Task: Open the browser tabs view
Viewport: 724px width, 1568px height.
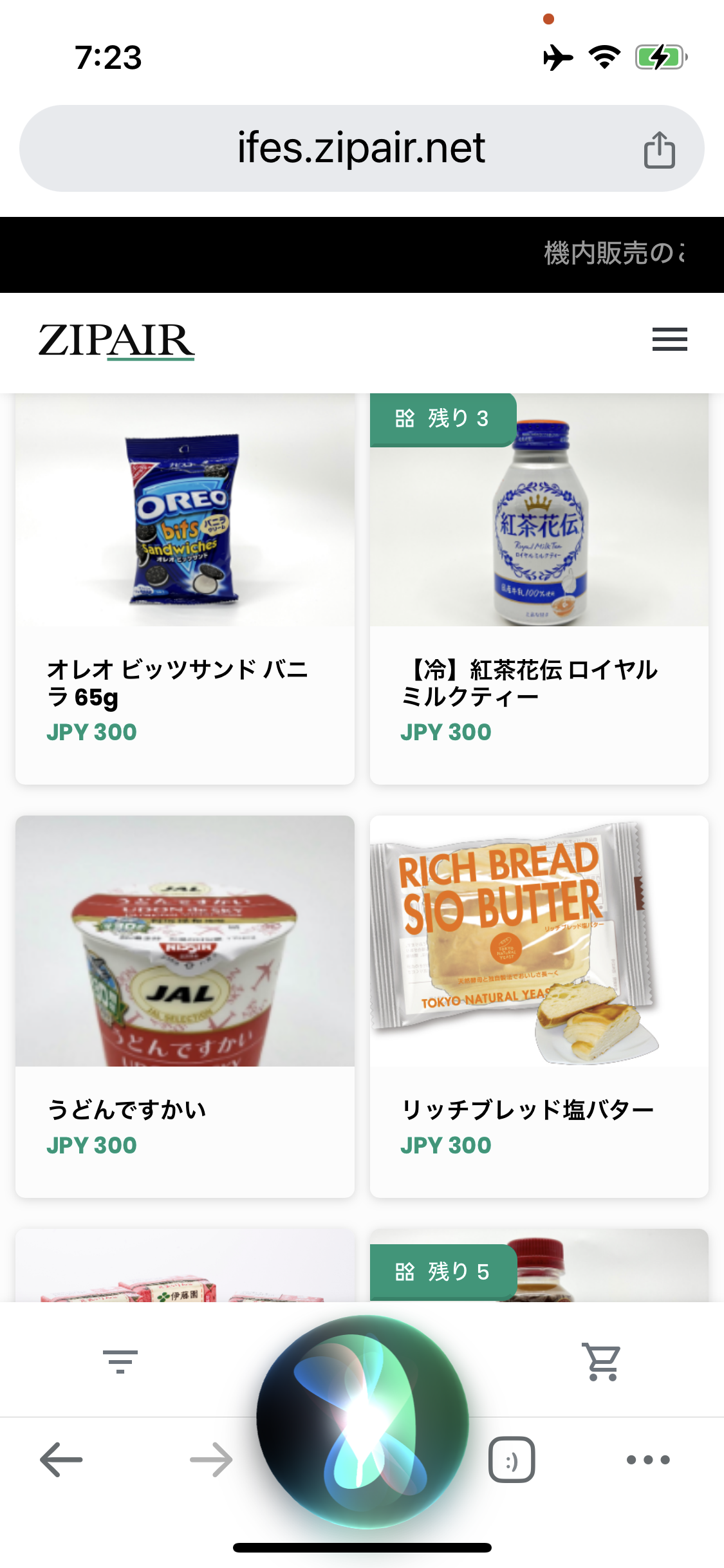Action: pos(512,1459)
